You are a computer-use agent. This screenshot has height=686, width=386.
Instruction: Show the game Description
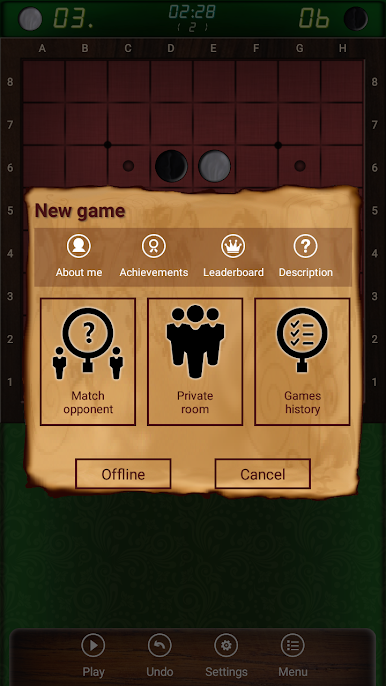305,256
